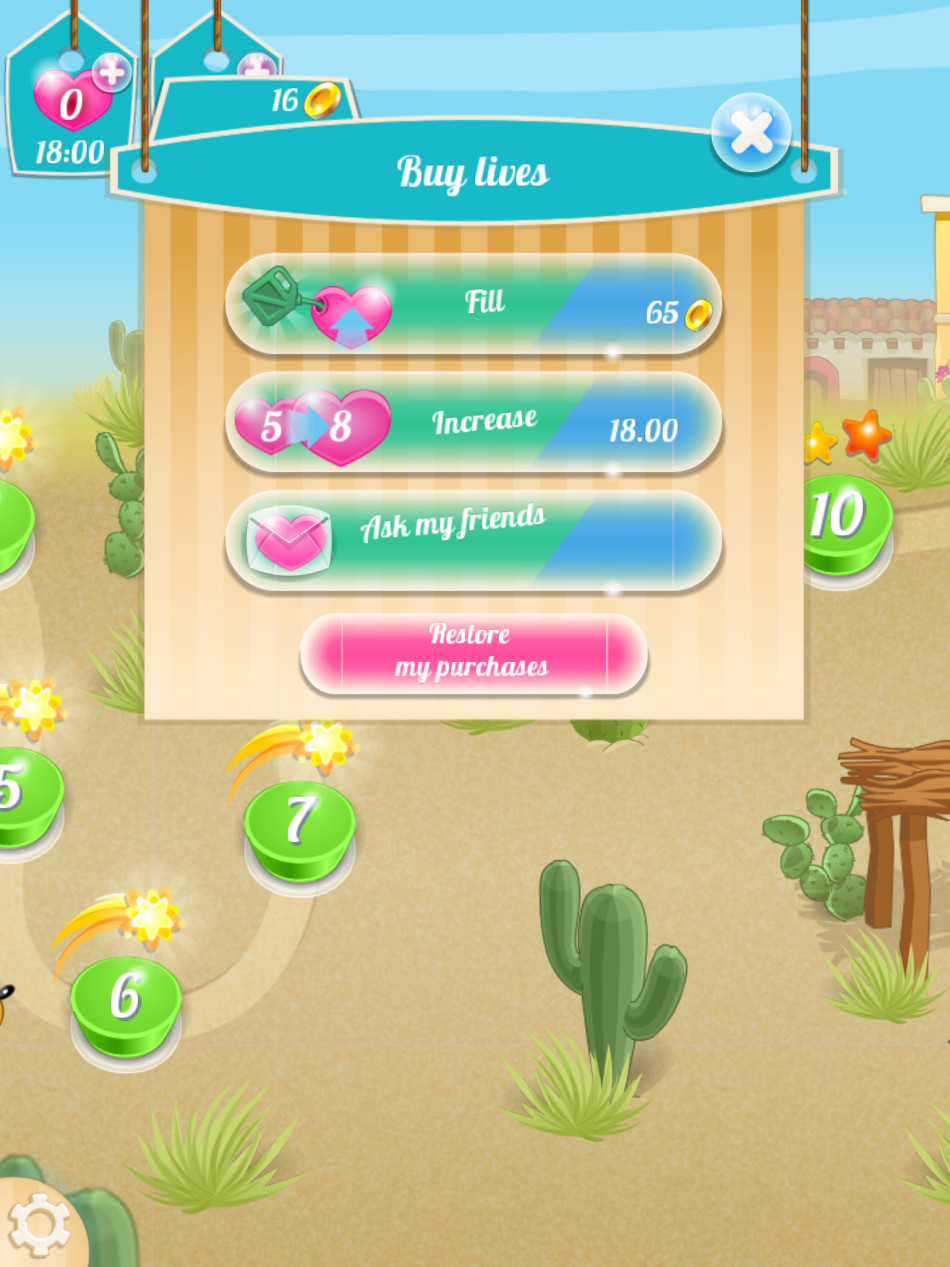Tap the plus on the lives heart
Viewport: 950px width, 1267px height.
(x=111, y=72)
